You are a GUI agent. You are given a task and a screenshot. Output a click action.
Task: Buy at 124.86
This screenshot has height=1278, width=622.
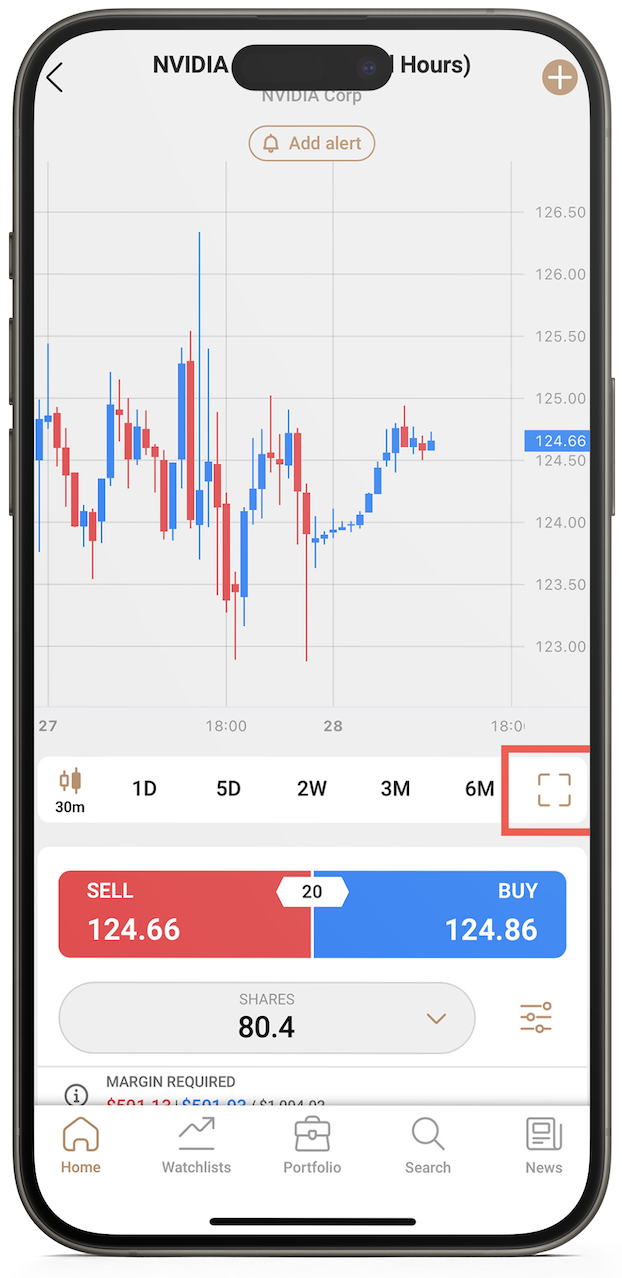[440, 914]
